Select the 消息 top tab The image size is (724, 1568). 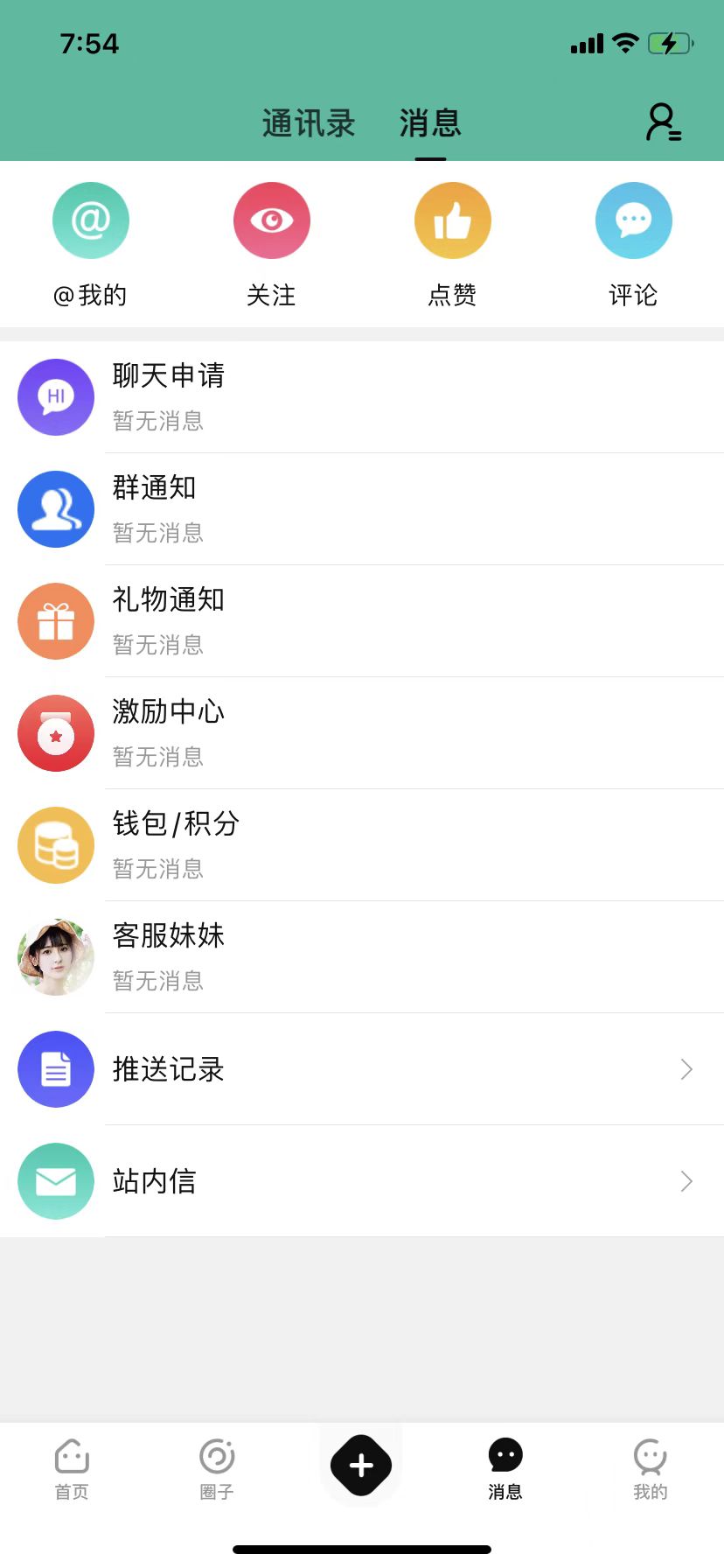coord(430,123)
